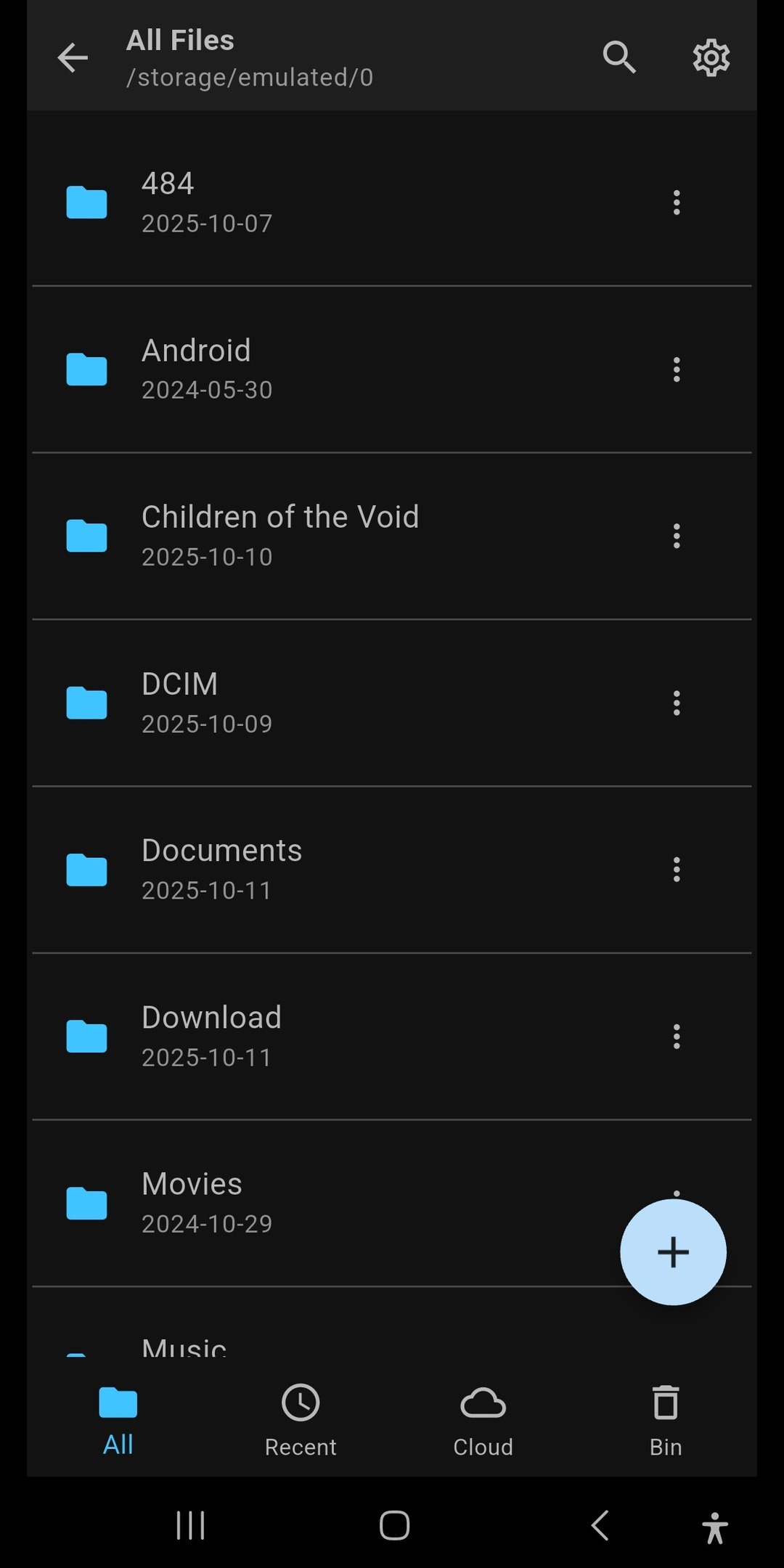
Task: Open options for Children of the Void
Action: tap(676, 536)
